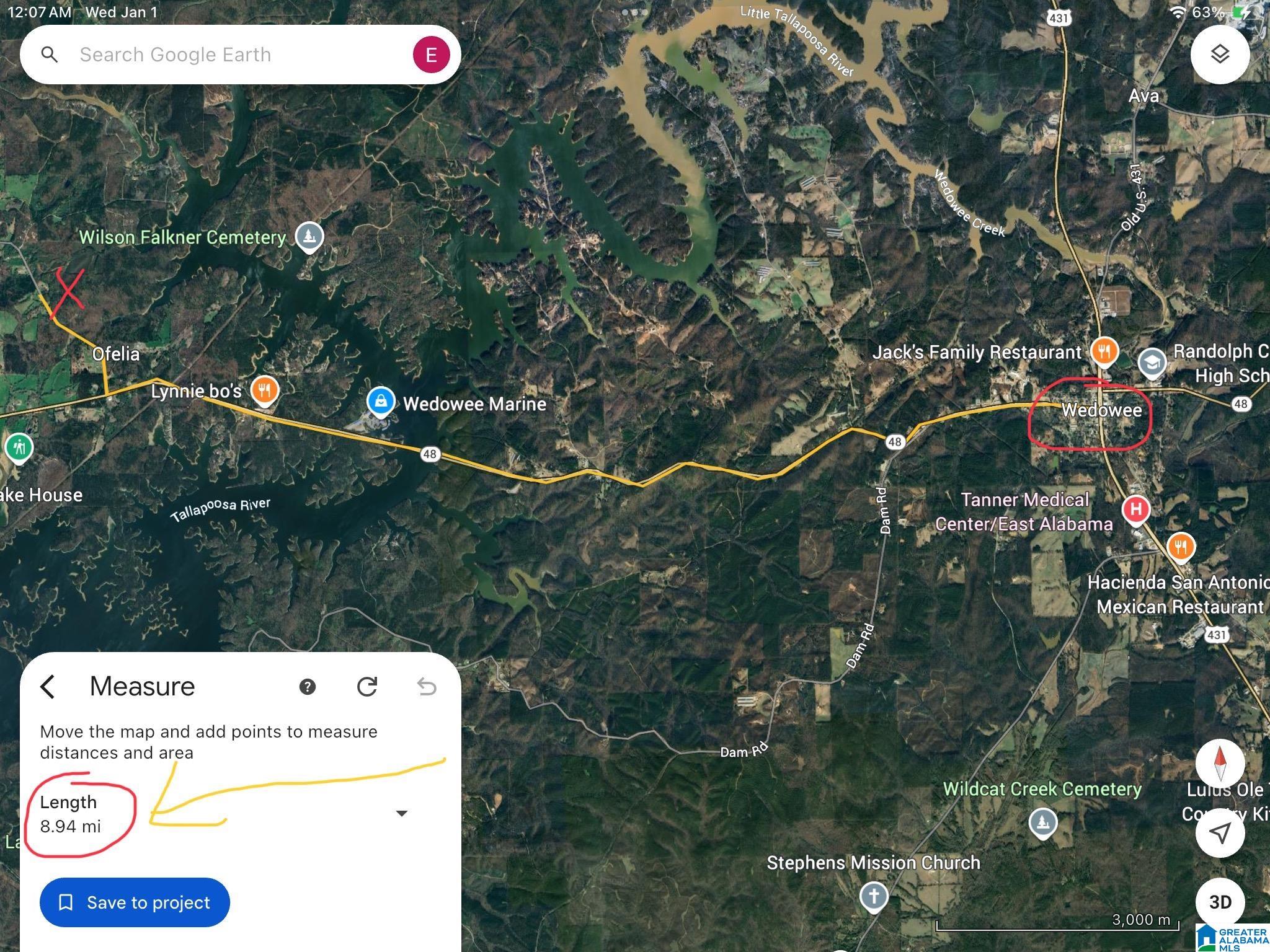This screenshot has height=952, width=1270.
Task: Open the map layers button
Action: (x=1219, y=55)
